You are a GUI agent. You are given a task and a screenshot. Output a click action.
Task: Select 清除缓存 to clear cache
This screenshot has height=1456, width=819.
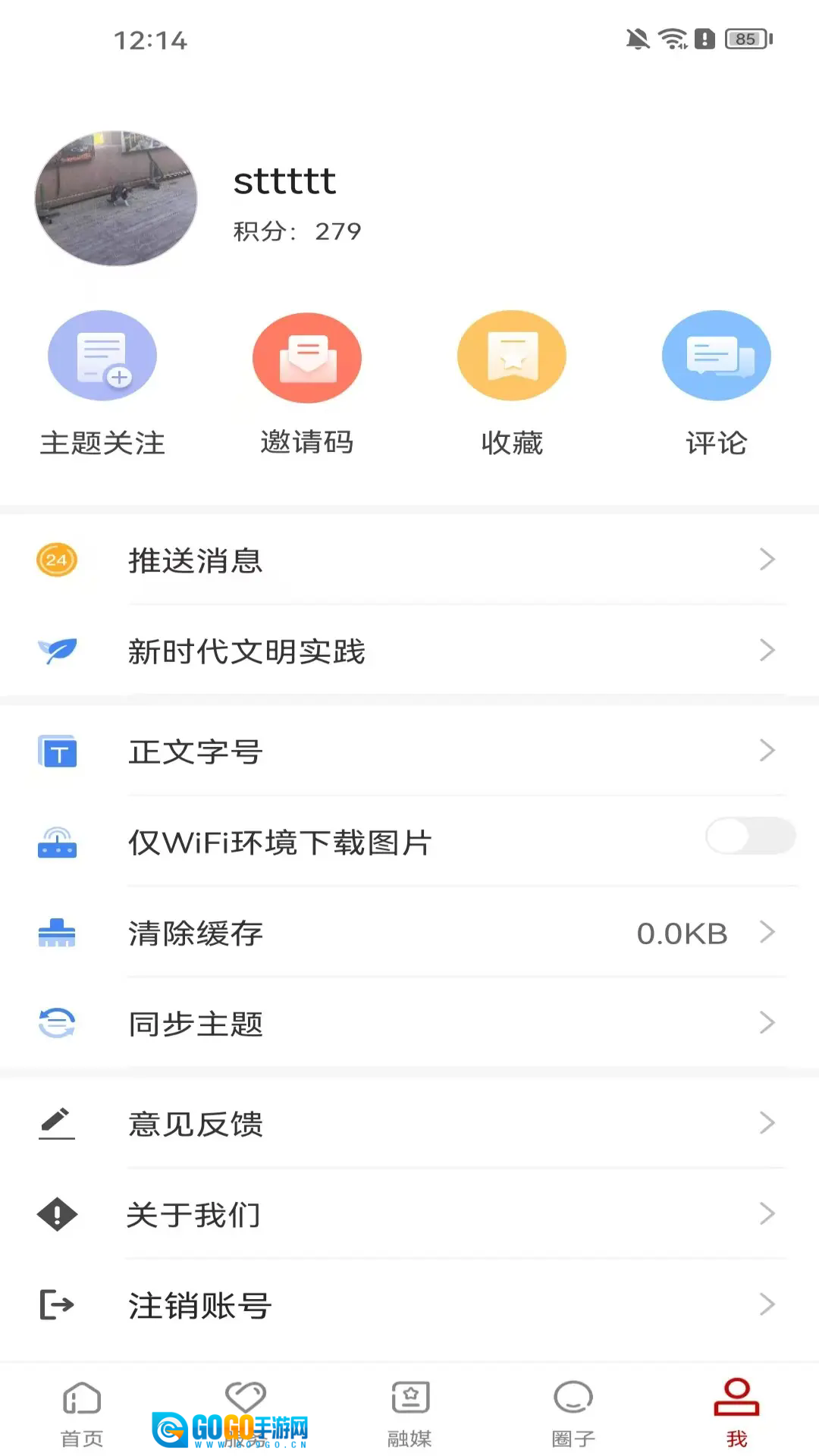pyautogui.click(x=409, y=933)
